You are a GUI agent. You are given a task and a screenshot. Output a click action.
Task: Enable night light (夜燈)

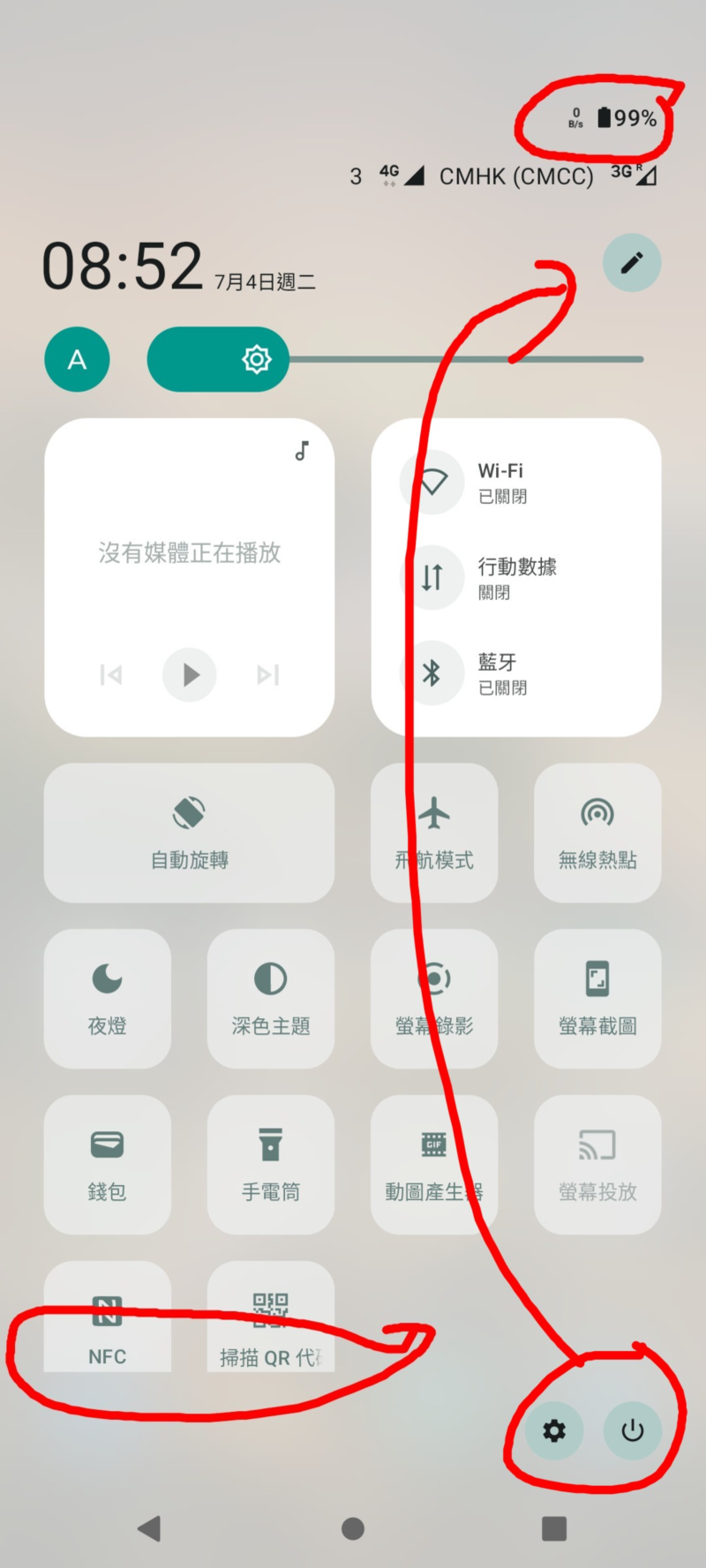[108, 999]
